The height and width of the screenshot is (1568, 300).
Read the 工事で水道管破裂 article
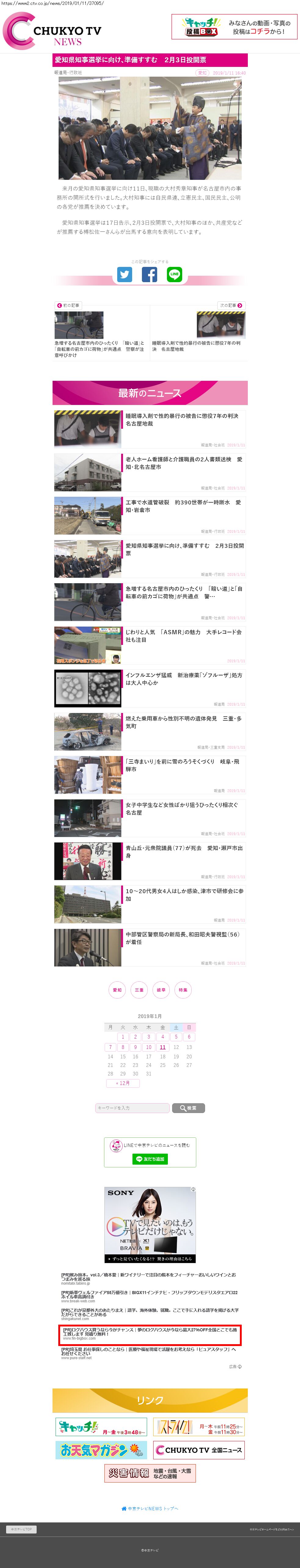pos(183,507)
